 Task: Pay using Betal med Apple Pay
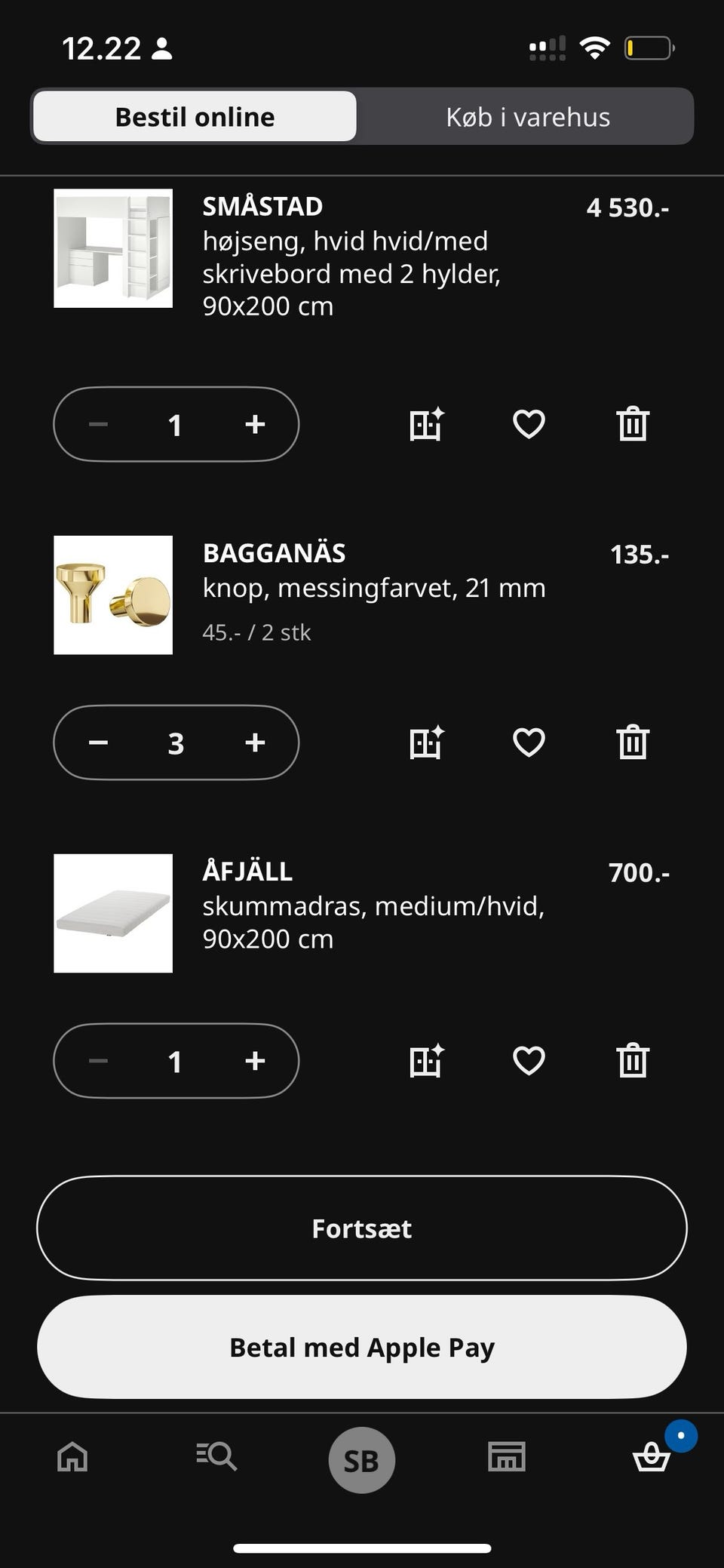[362, 1347]
